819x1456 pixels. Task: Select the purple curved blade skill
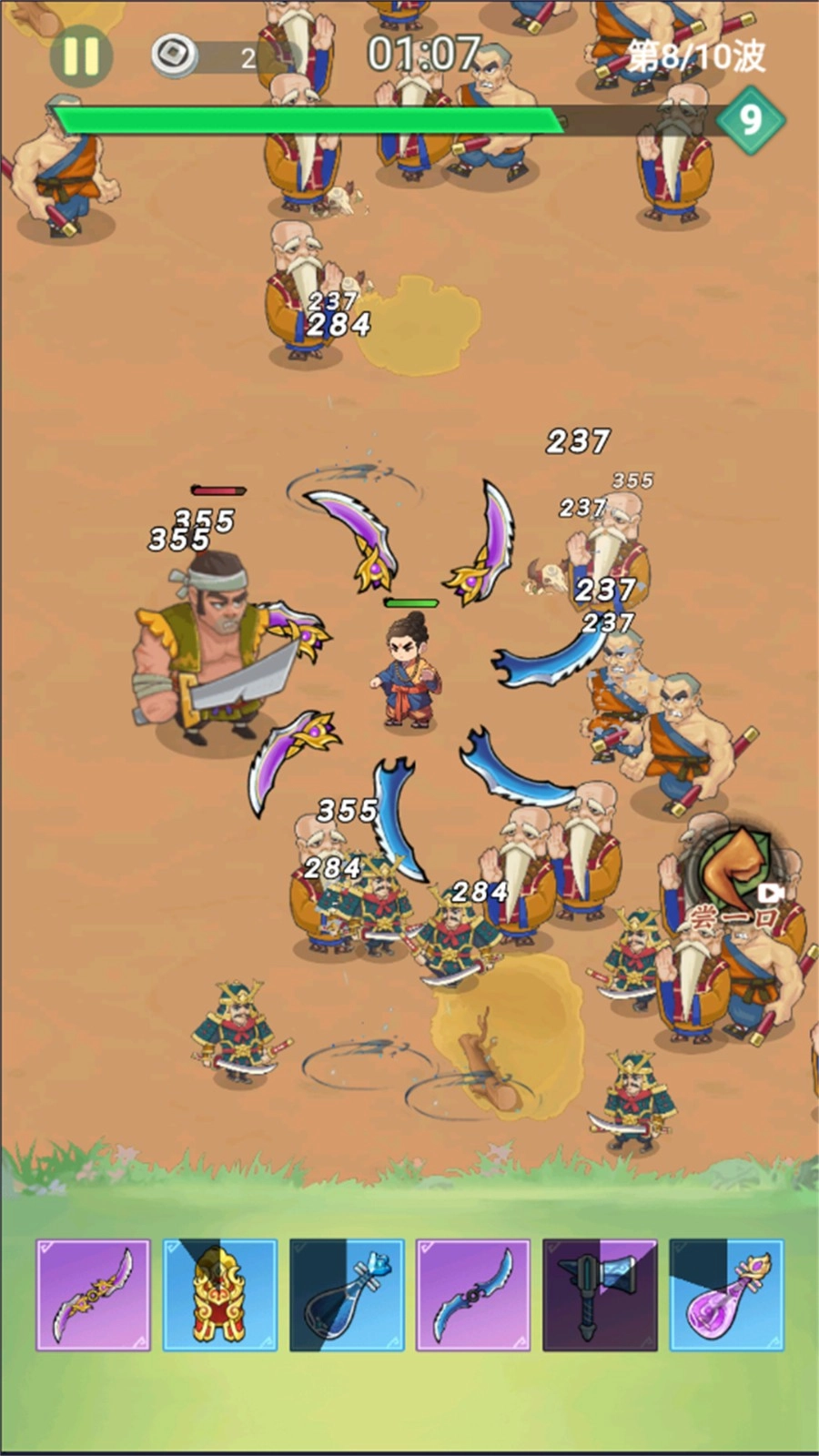coord(93,1294)
